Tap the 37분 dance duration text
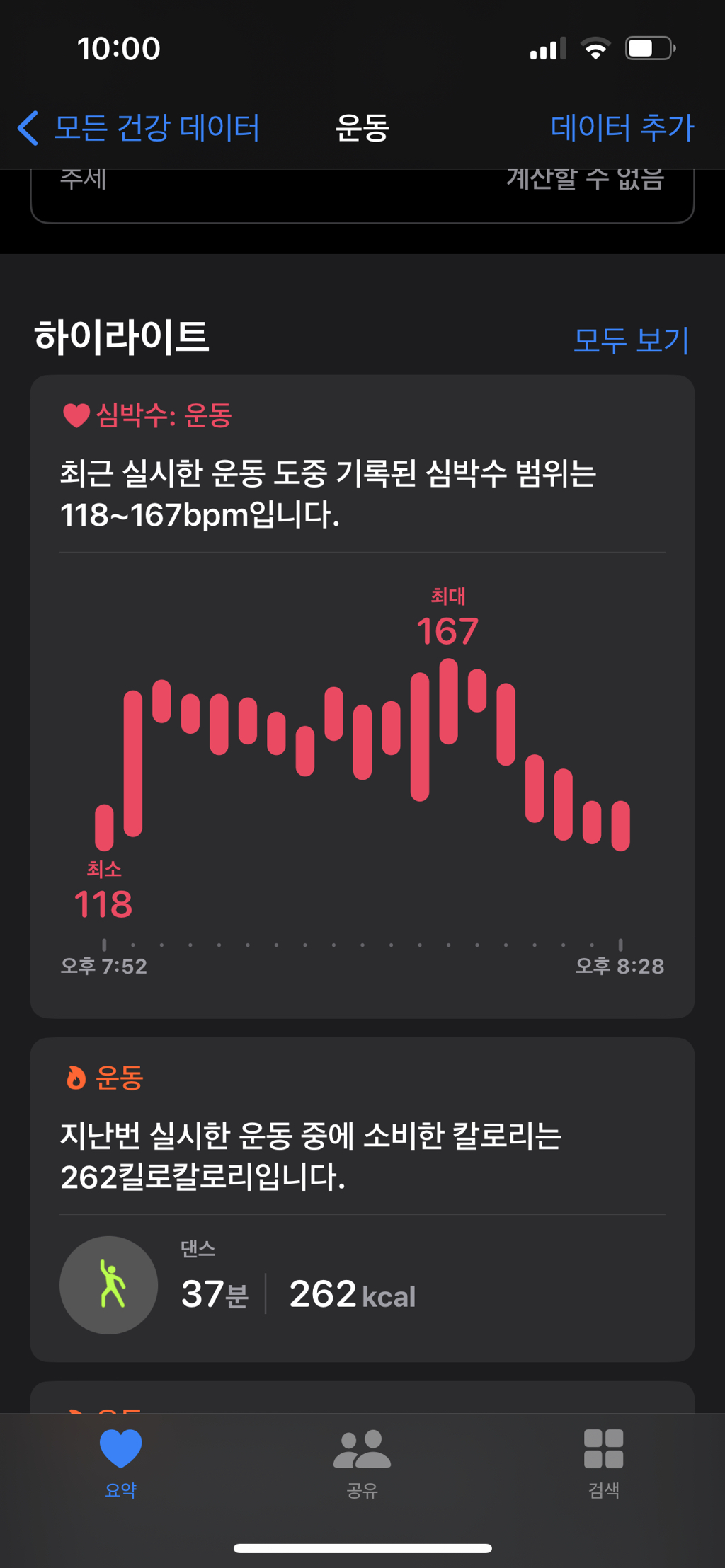Screen dimensions: 725x1568 [x=213, y=1293]
